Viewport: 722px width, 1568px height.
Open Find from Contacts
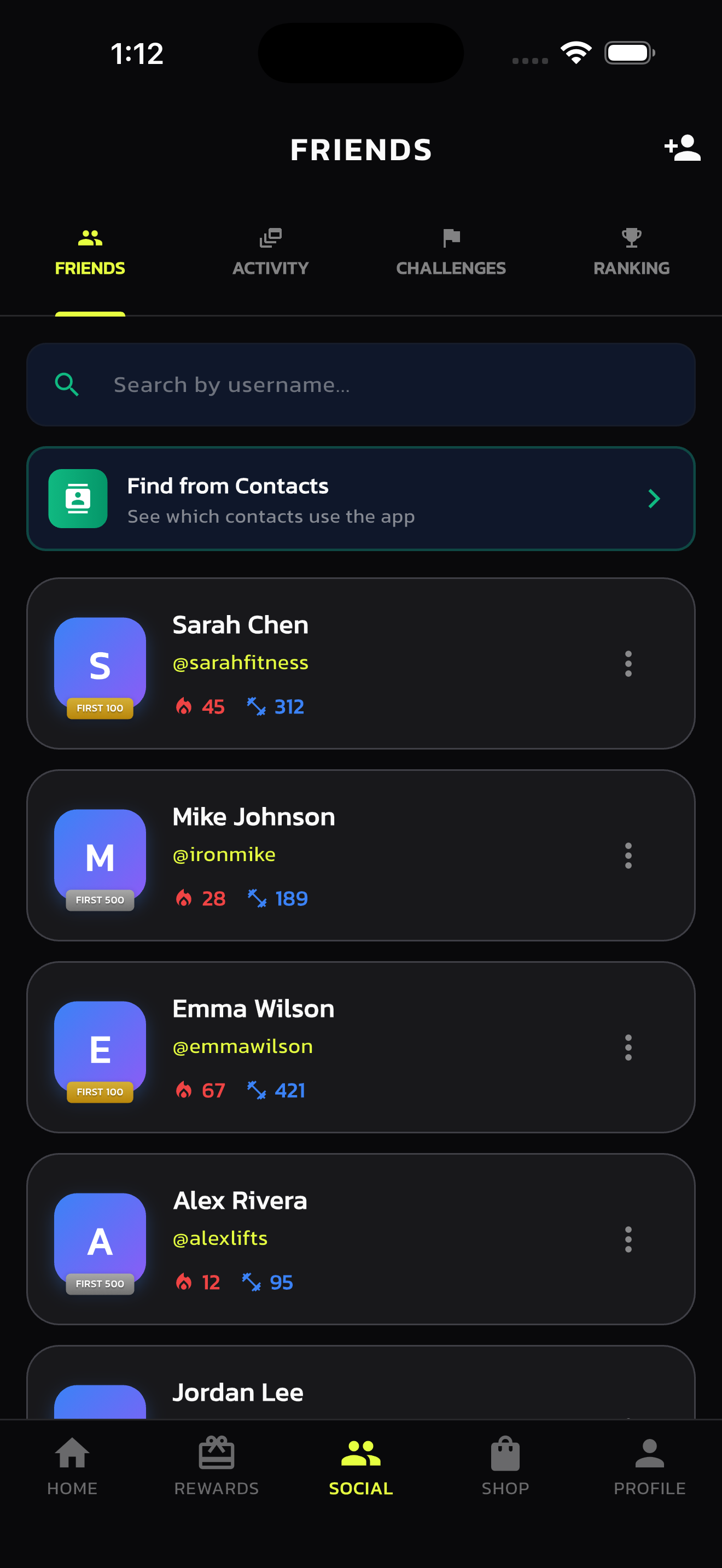[360, 499]
